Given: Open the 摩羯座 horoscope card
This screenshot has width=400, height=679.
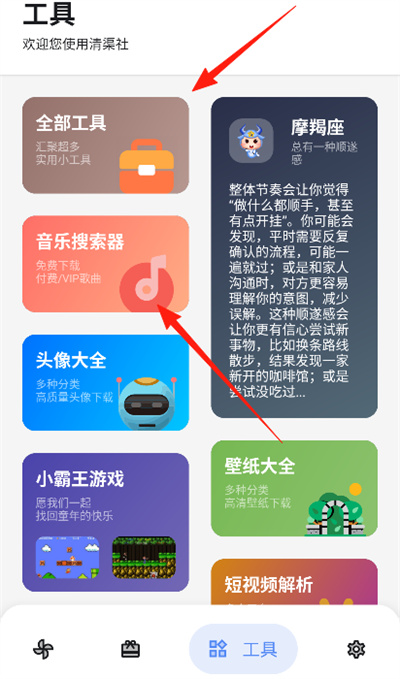Looking at the screenshot, I should tap(294, 257).
